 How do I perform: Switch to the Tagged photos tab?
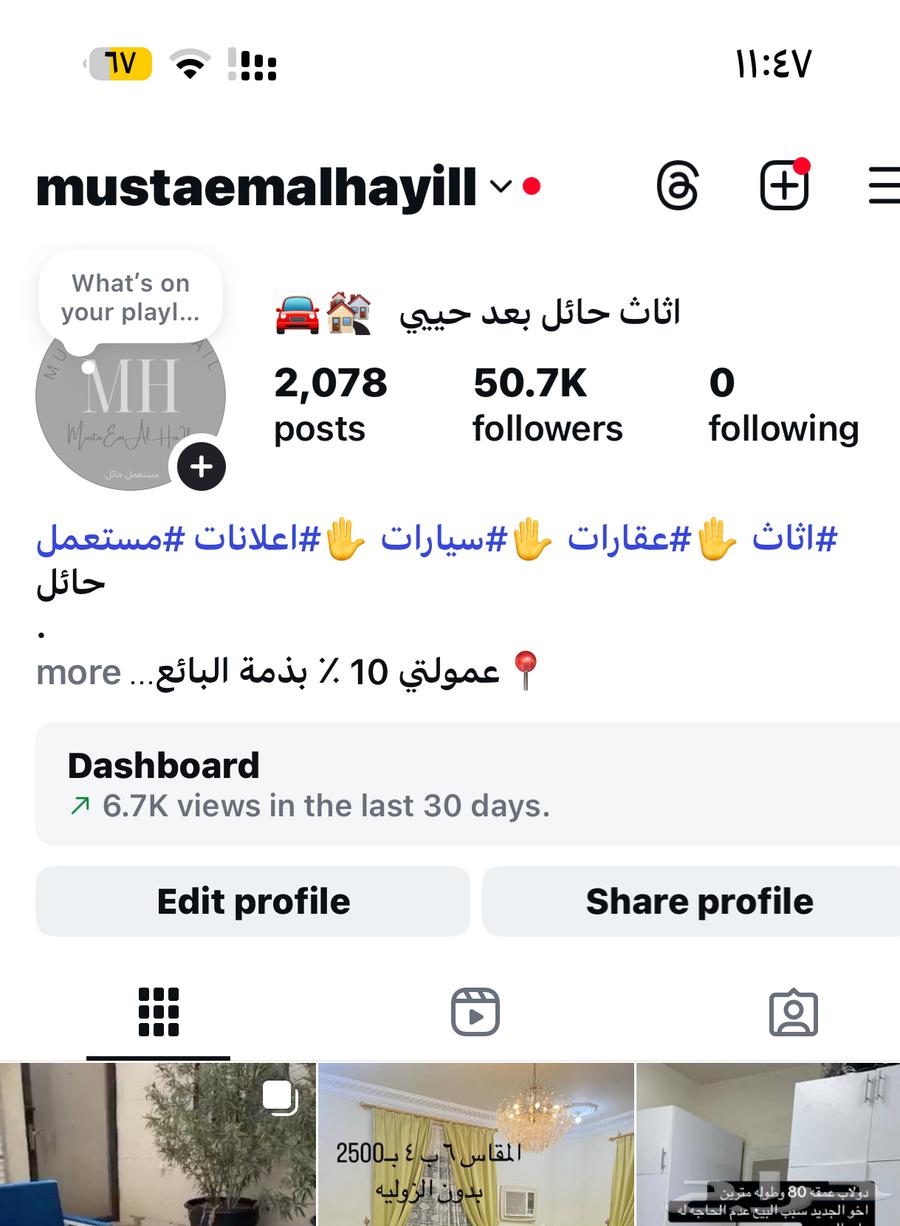click(x=793, y=1011)
